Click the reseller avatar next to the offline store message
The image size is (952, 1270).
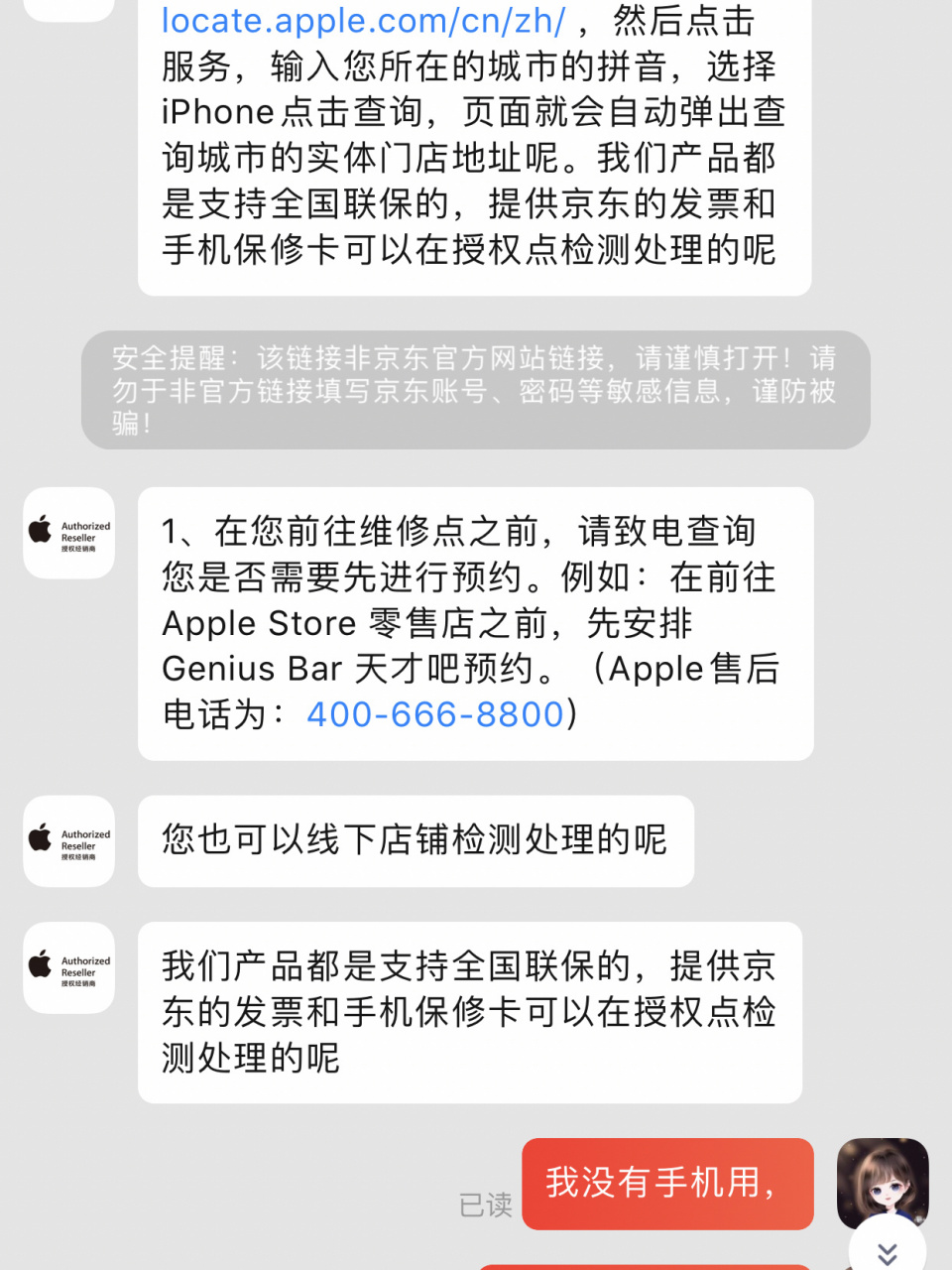[67, 840]
